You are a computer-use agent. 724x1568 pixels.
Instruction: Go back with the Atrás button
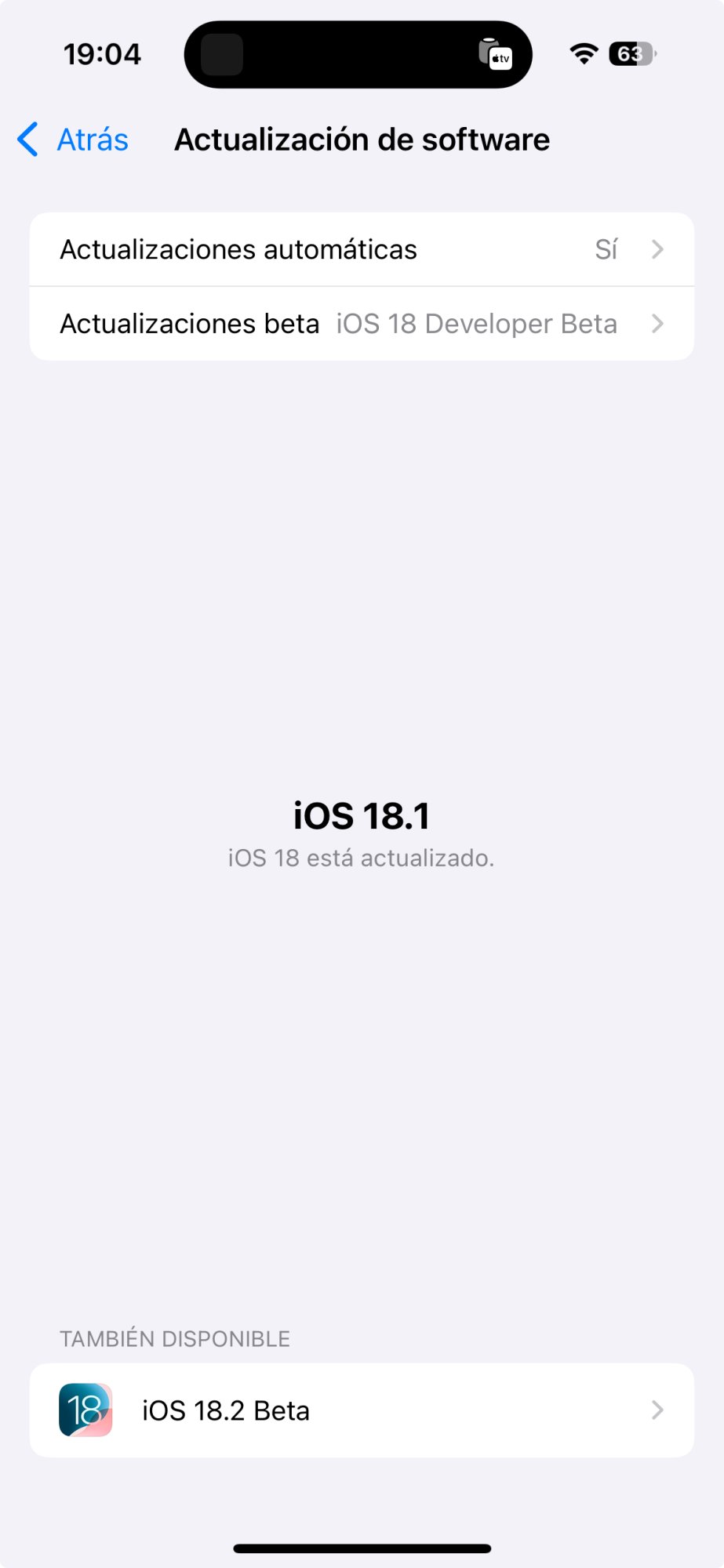pyautogui.click(x=74, y=140)
